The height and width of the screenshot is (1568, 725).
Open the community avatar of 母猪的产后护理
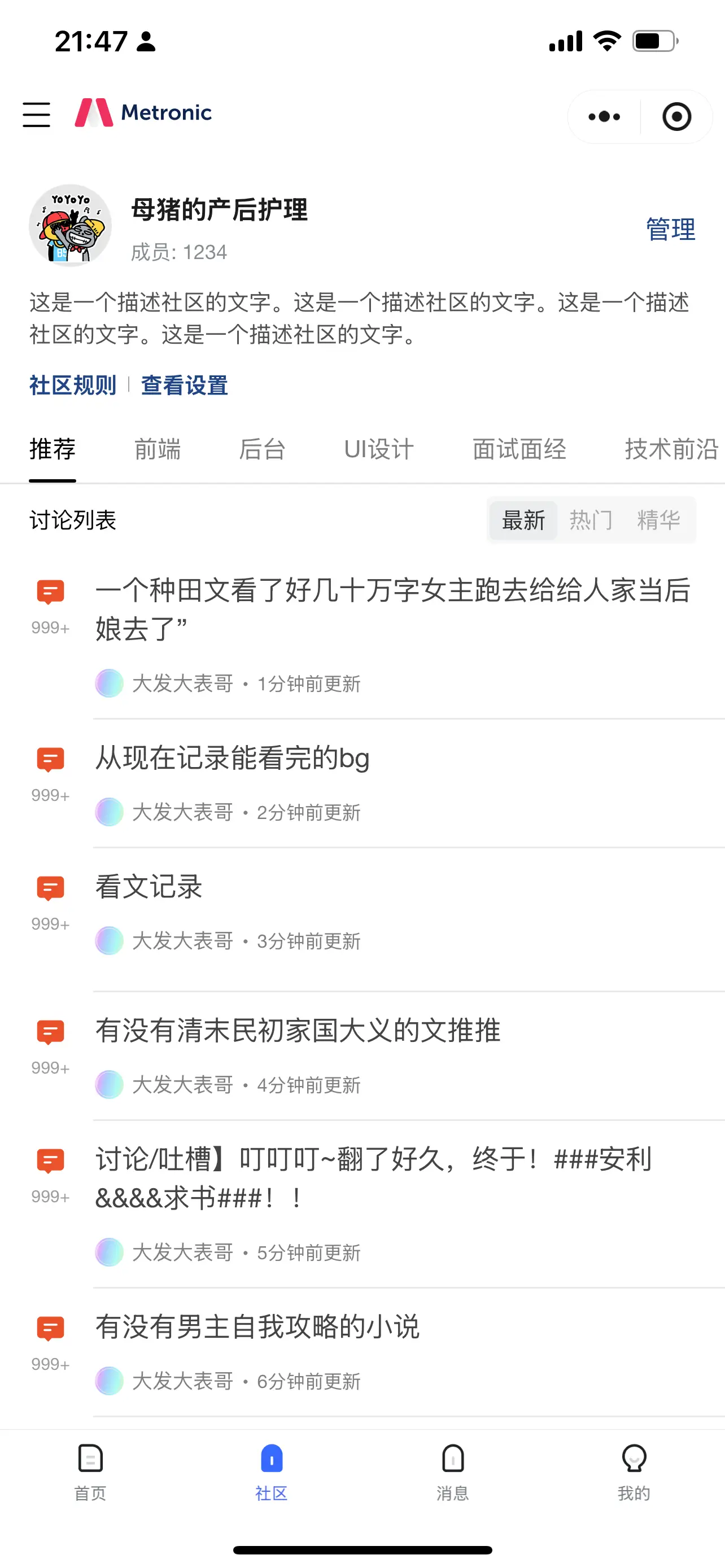pos(71,226)
